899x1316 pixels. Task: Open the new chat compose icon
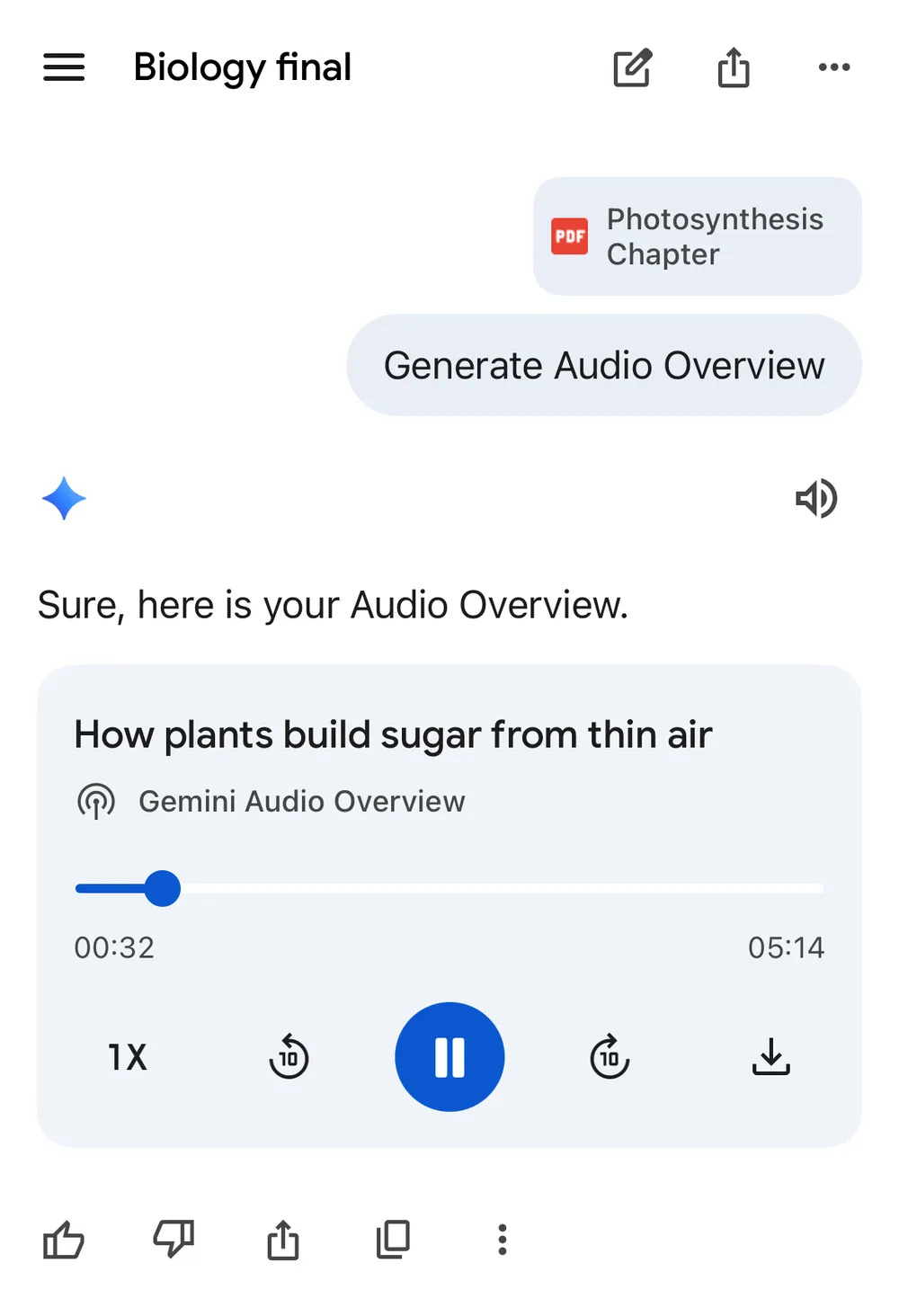(632, 67)
